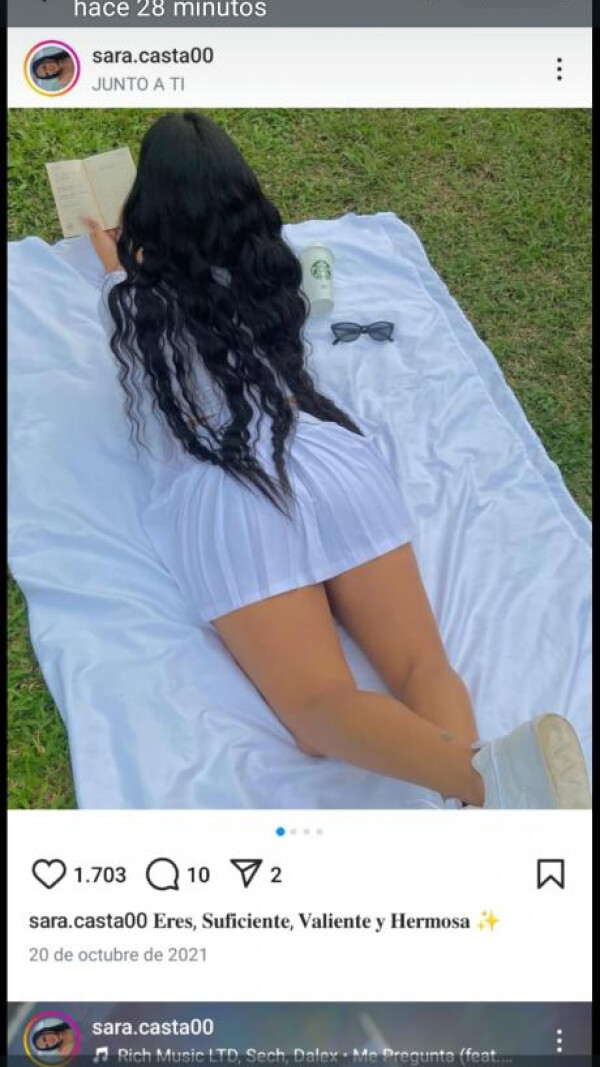Screen dimensions: 600x1067
Task: Open the JUNTO A TI label under the username
Action: coord(138,84)
